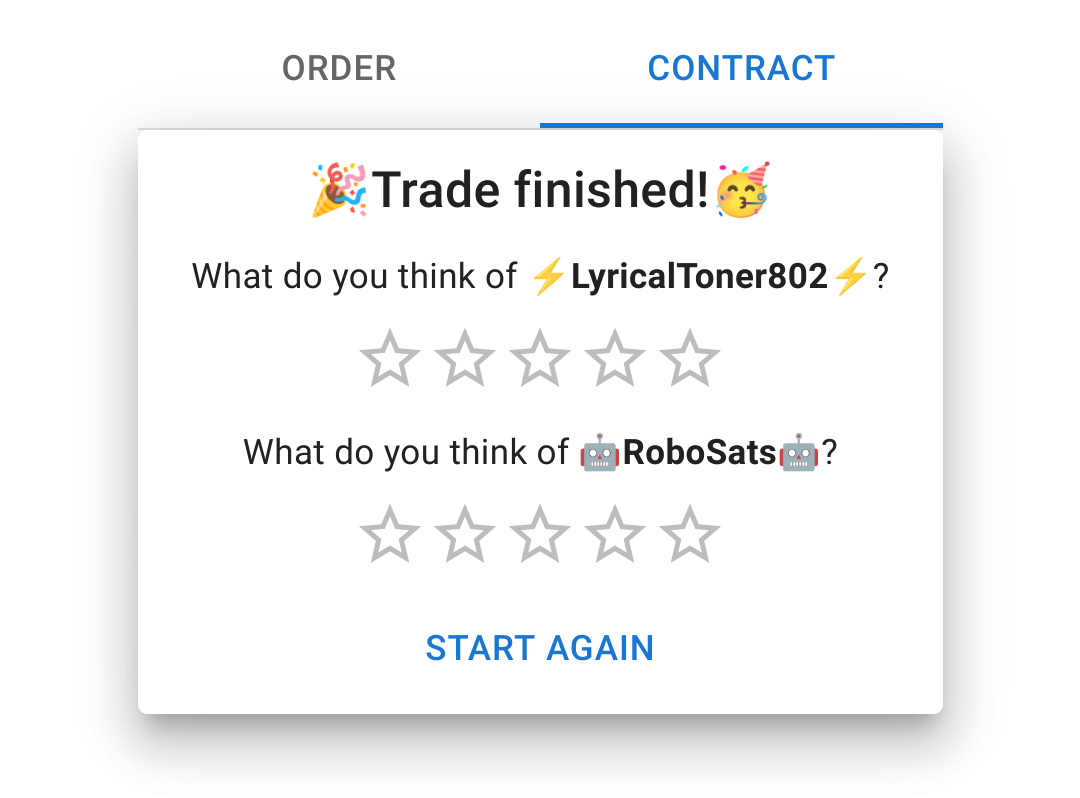This screenshot has height=798, width=1080.
Task: Rate LyricalToner802 one star
Action: click(389, 360)
